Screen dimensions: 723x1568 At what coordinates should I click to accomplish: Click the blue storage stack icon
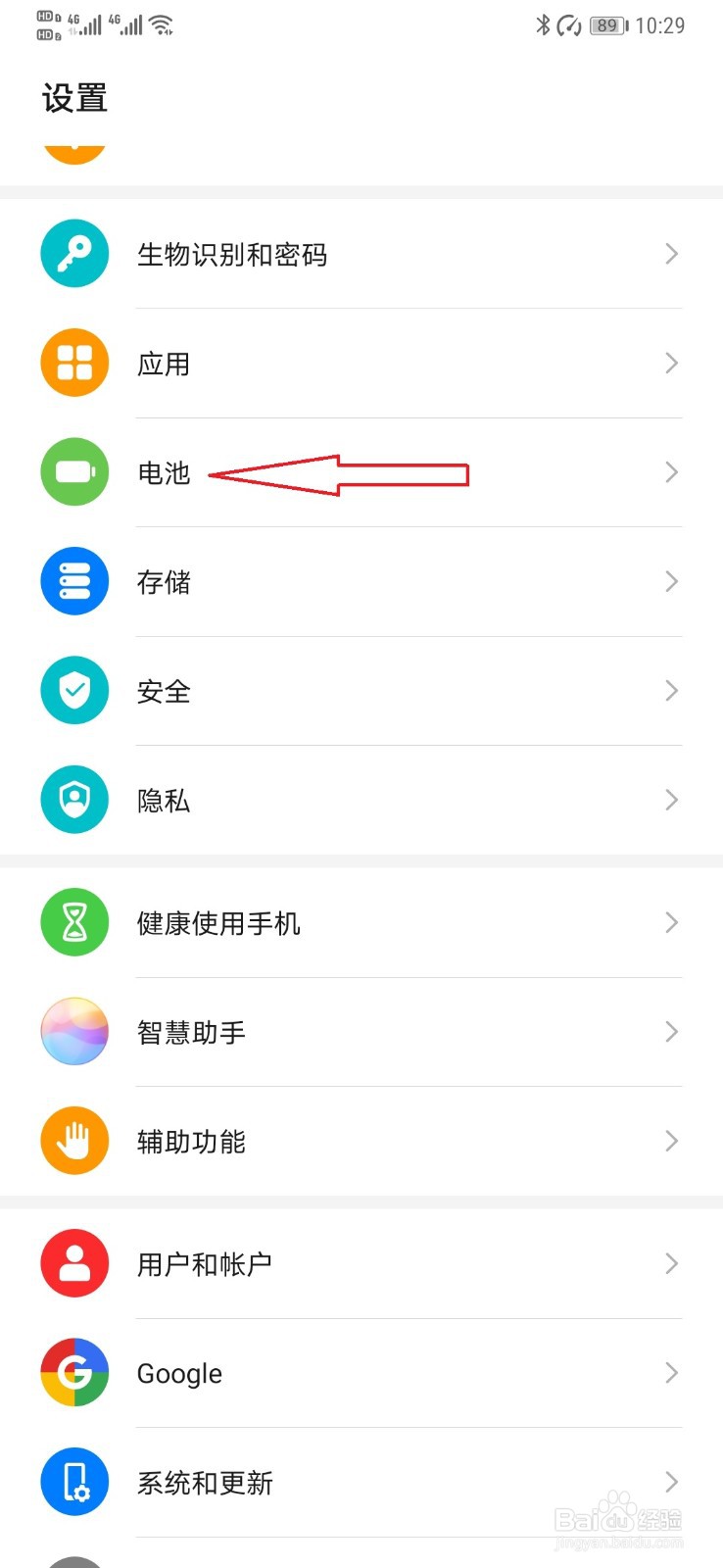(x=73, y=581)
